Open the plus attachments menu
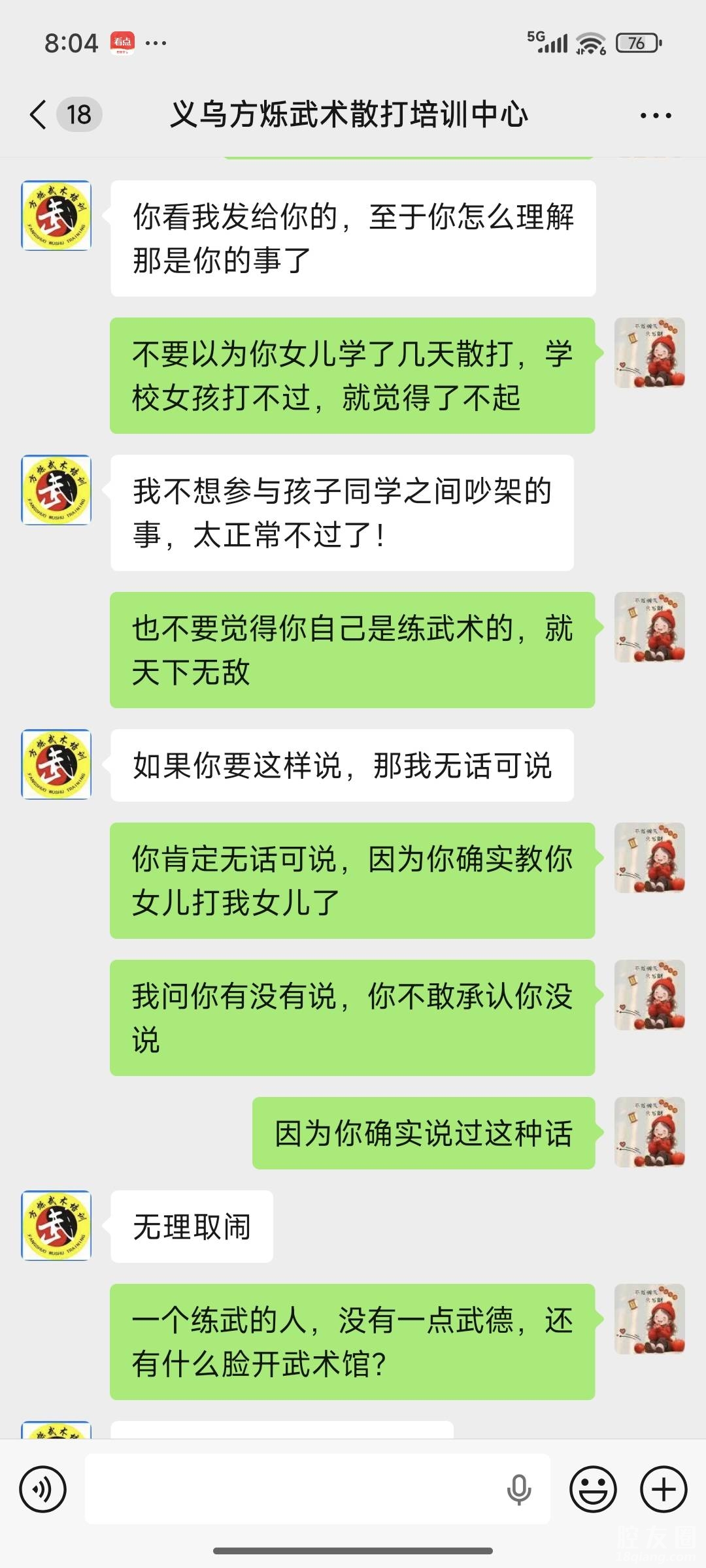This screenshot has width=706, height=1568. 664,1490
